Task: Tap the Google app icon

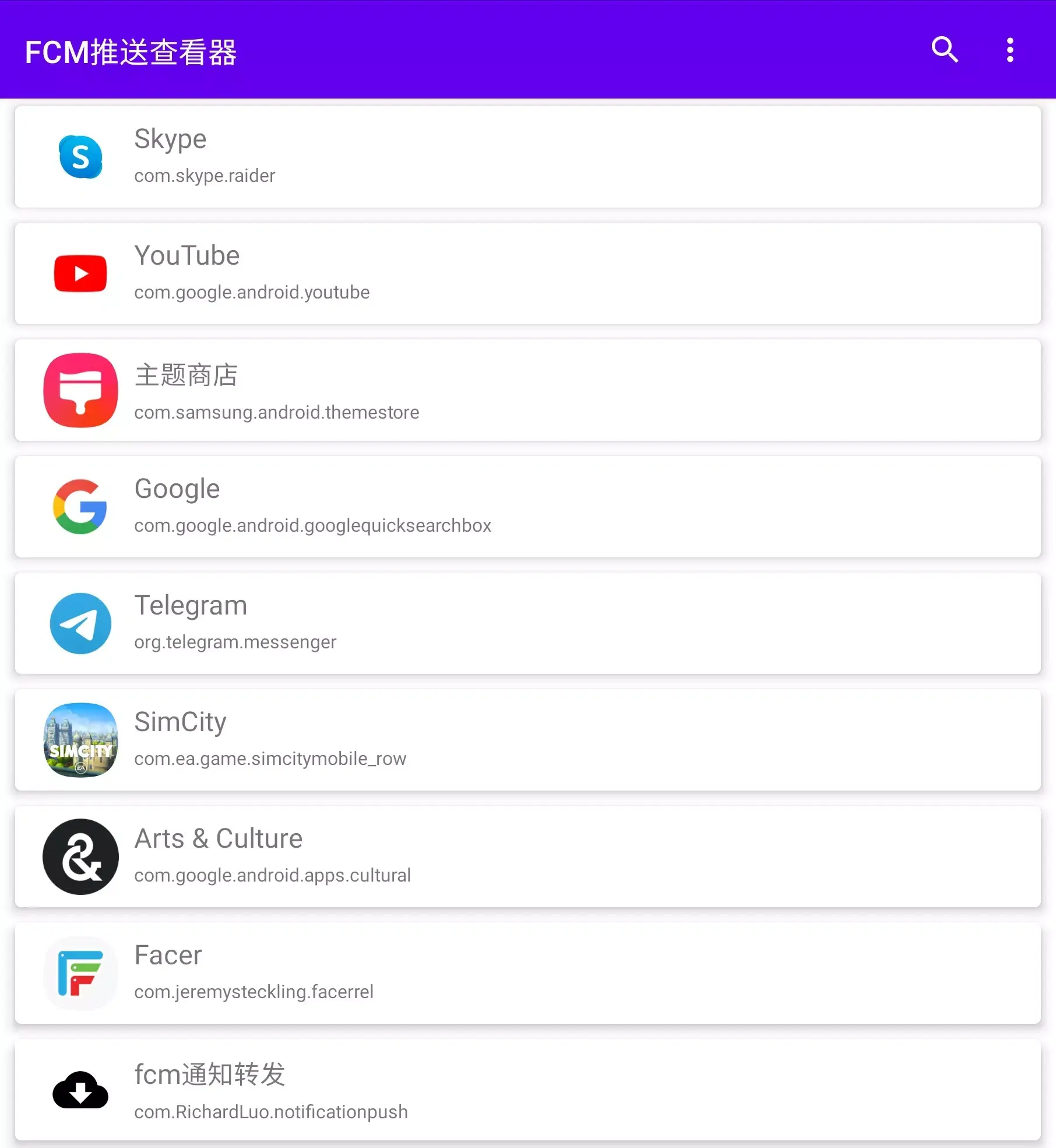Action: point(80,506)
